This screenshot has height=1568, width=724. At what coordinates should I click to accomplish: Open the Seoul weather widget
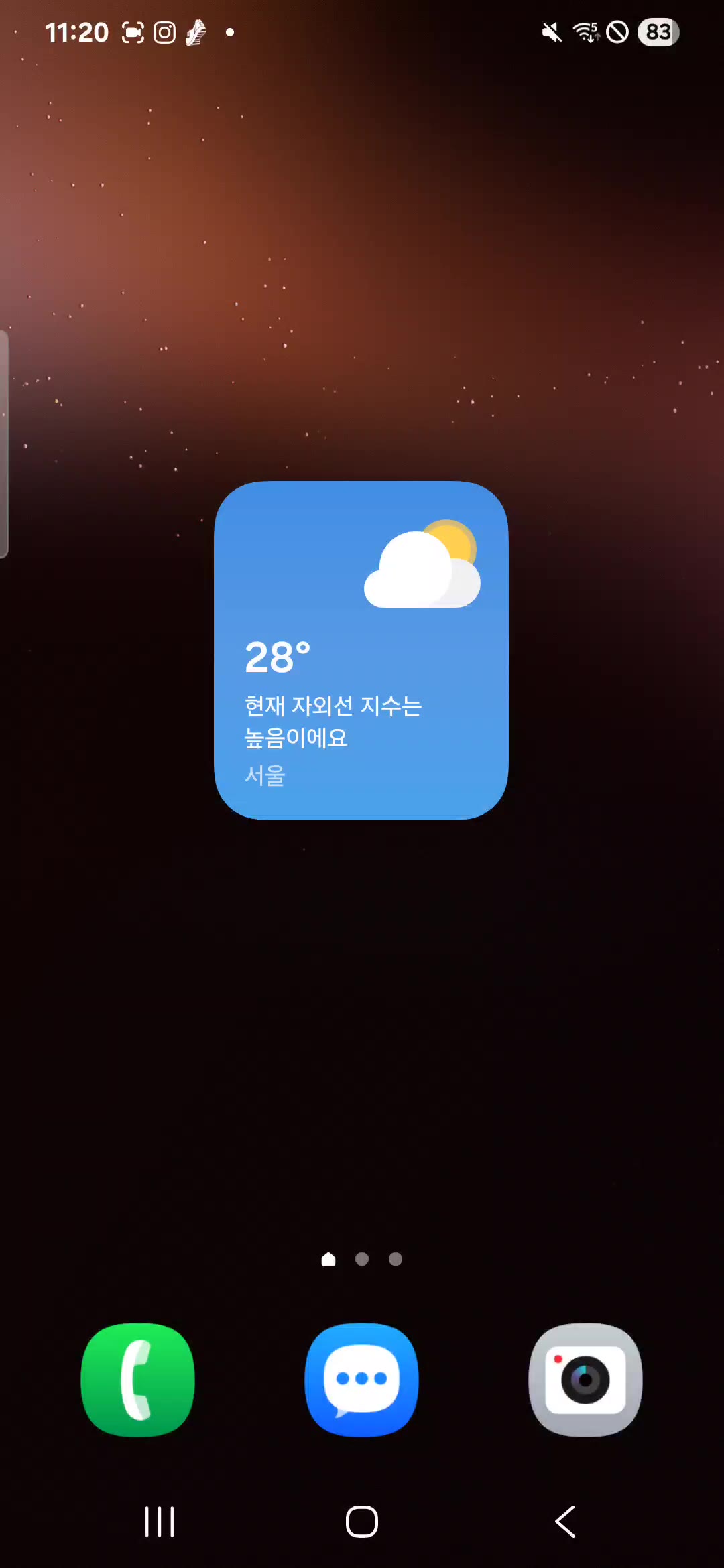[361, 650]
